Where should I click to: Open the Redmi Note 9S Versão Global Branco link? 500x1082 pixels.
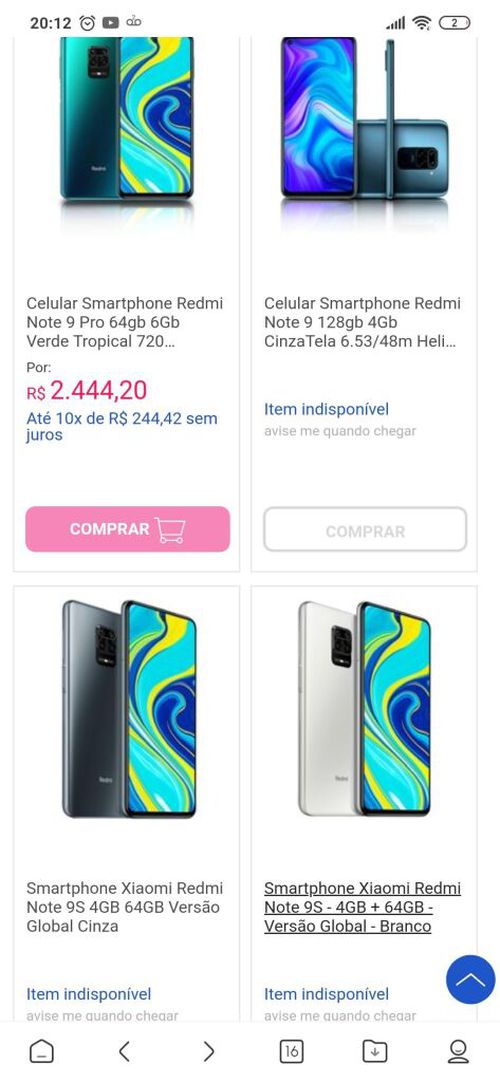(363, 907)
